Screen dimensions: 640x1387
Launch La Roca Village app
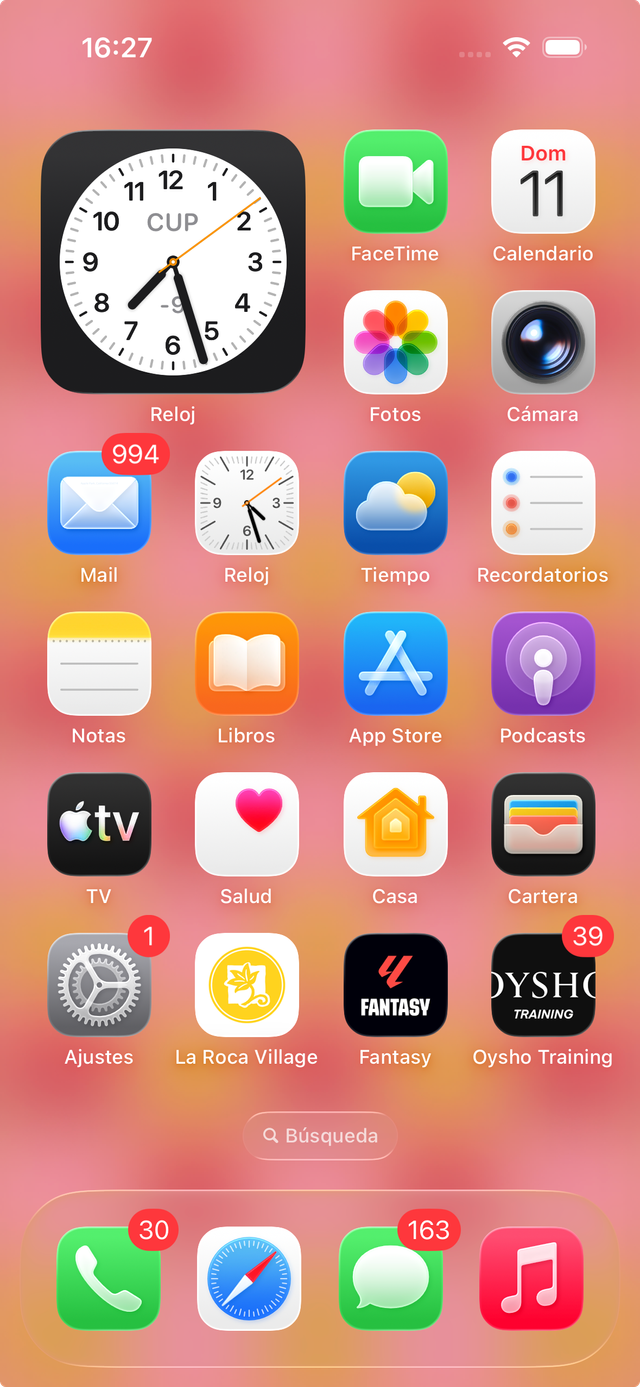(x=247, y=985)
